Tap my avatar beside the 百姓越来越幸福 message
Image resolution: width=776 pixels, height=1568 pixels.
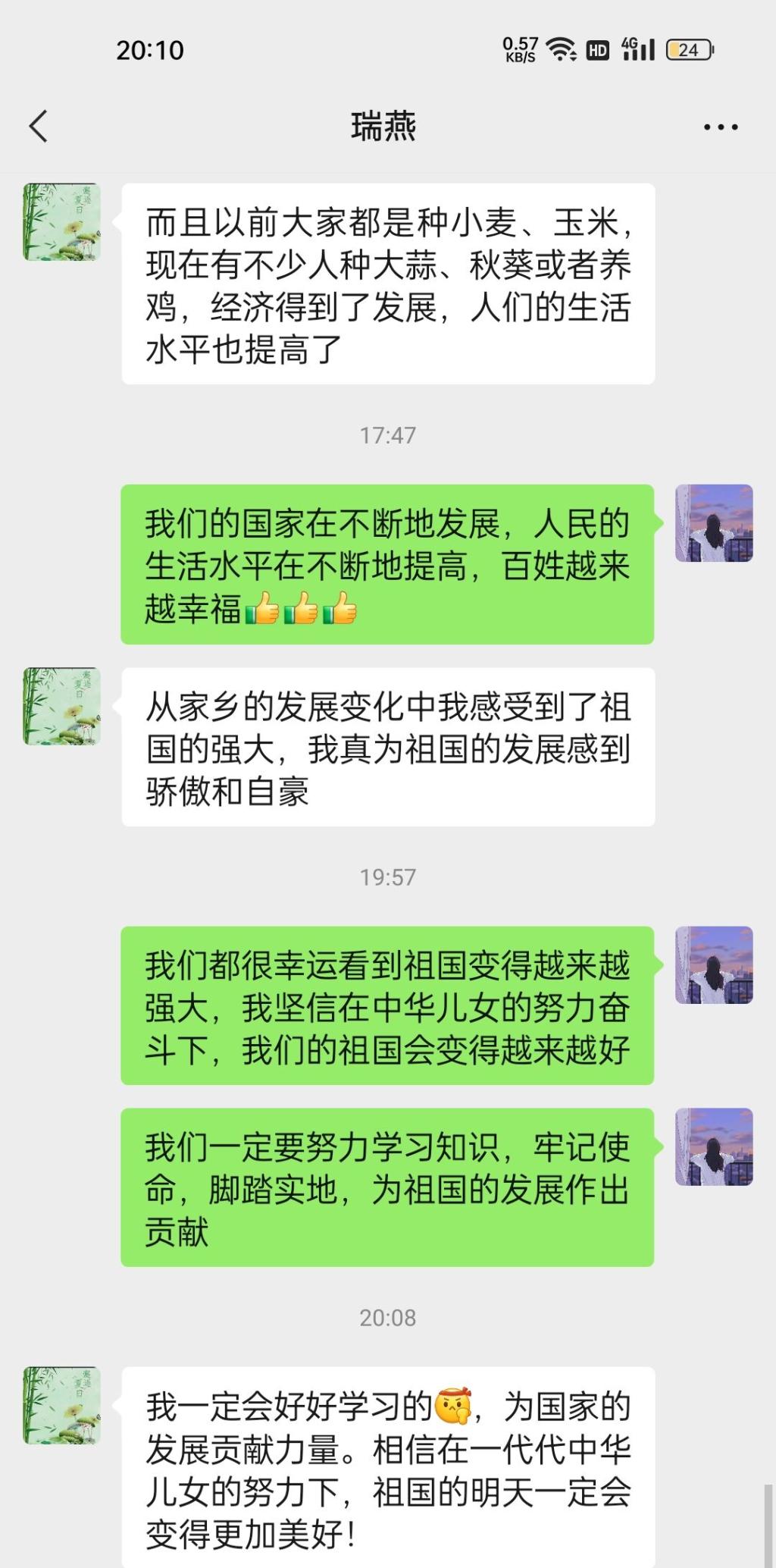tap(714, 523)
